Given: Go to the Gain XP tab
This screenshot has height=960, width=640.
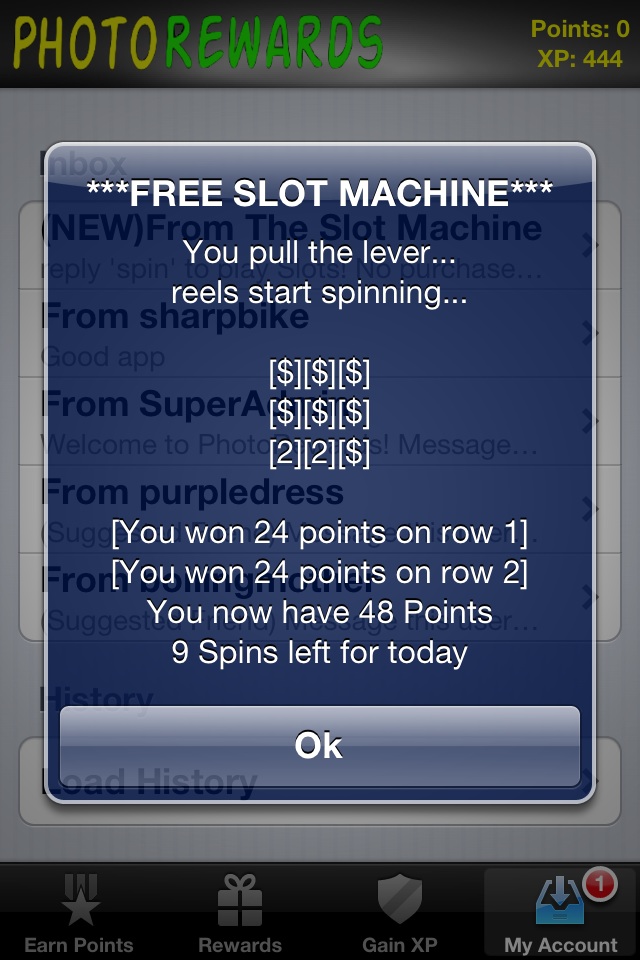Looking at the screenshot, I should [x=399, y=912].
